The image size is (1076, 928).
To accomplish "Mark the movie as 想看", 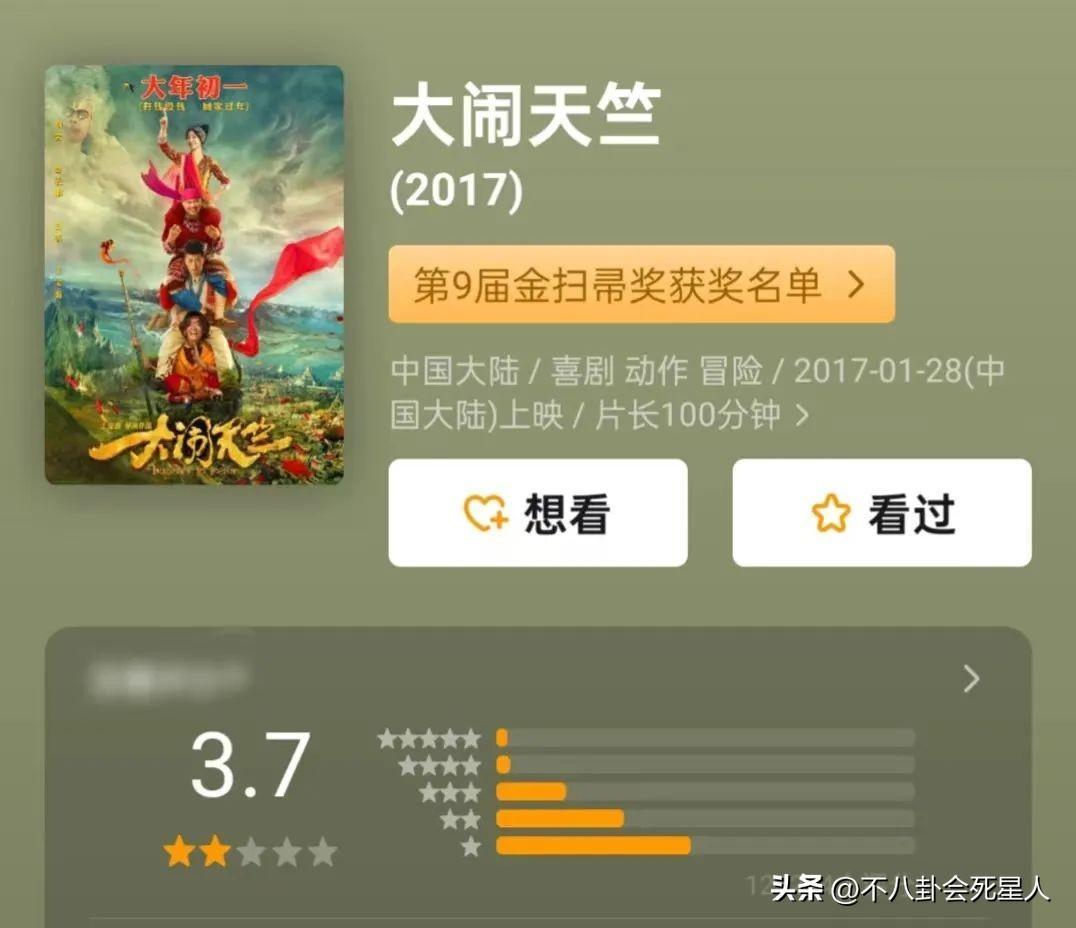I will coord(538,513).
